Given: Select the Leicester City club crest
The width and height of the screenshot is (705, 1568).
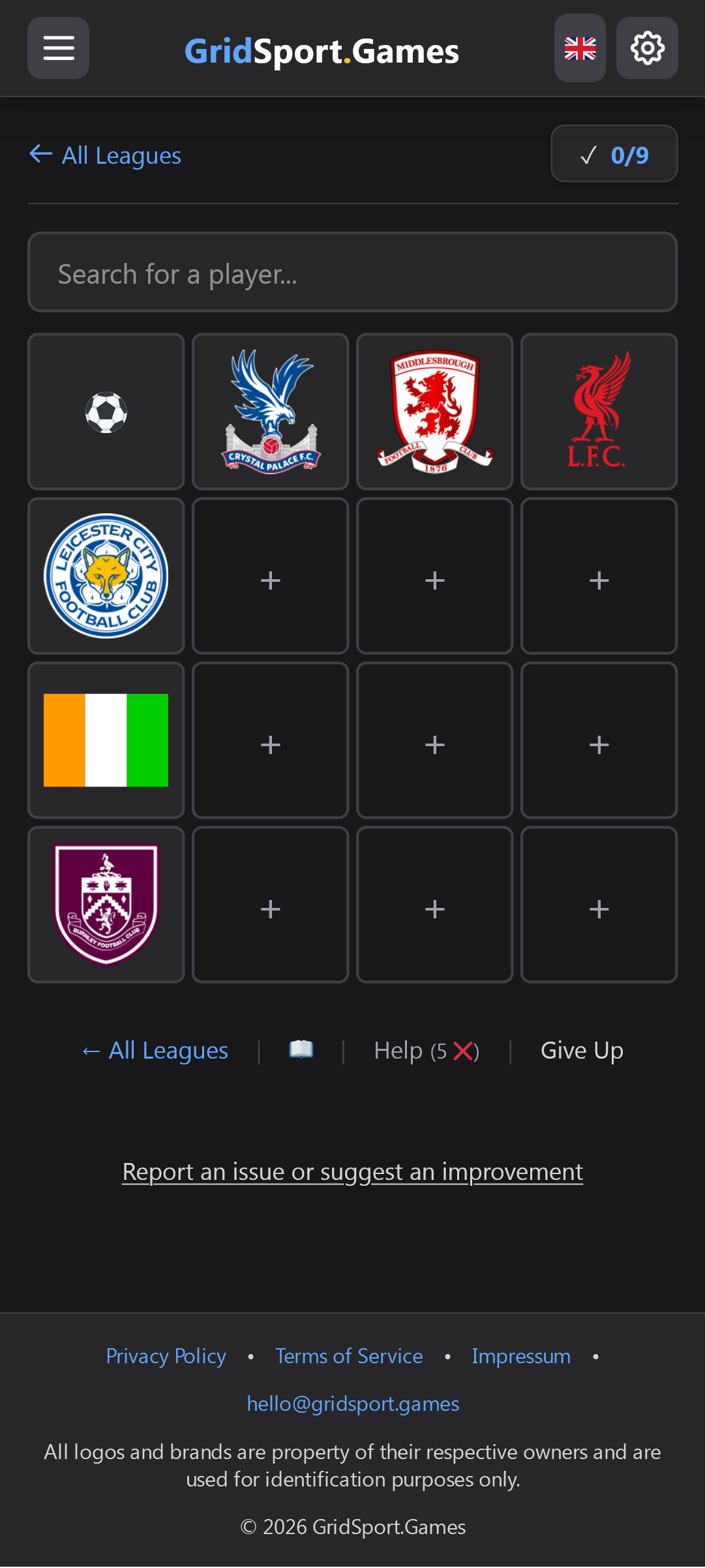Looking at the screenshot, I should click(106, 576).
